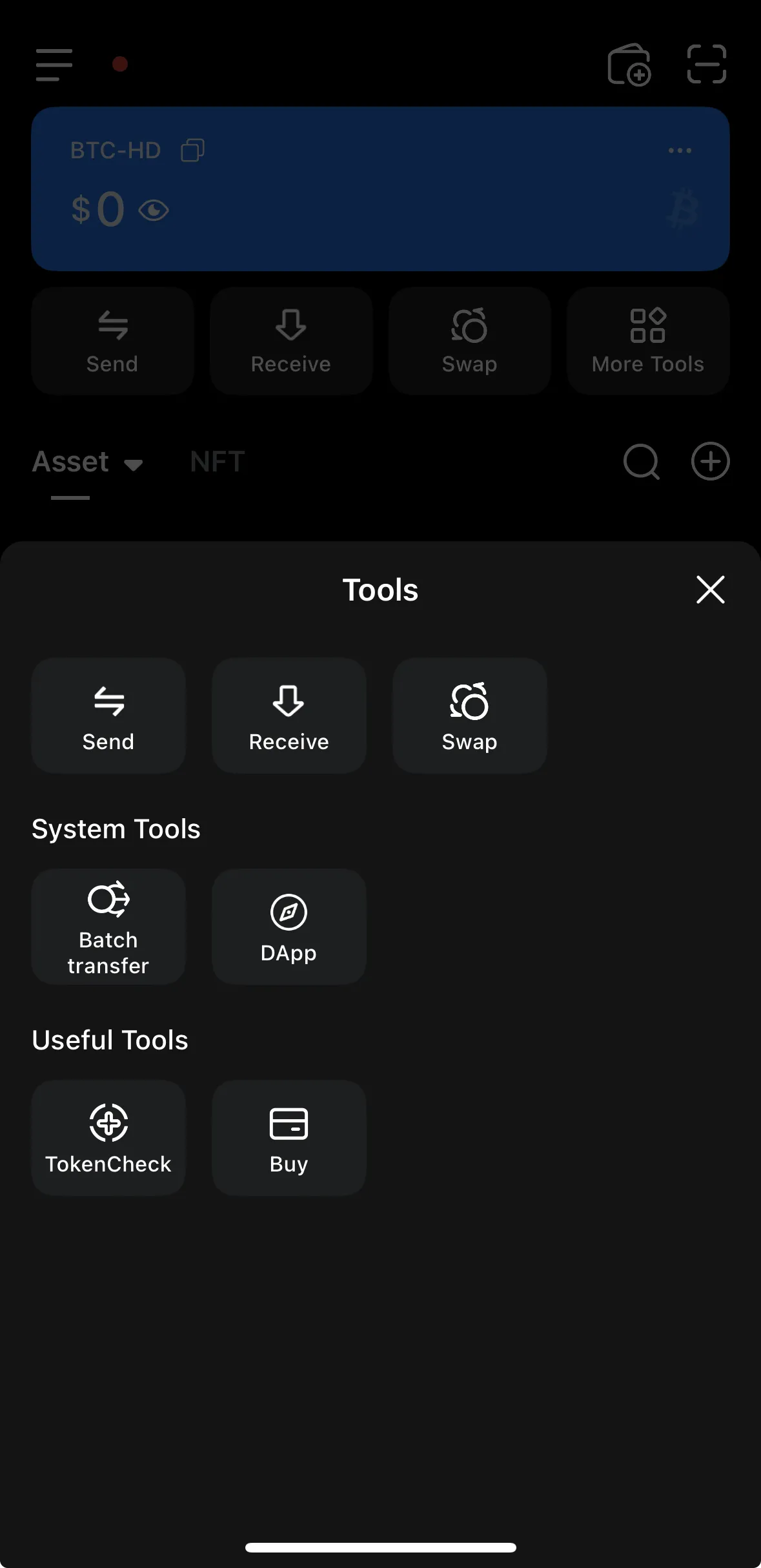Open More Tools from the home row
Image resolution: width=761 pixels, height=1568 pixels.
click(647, 340)
